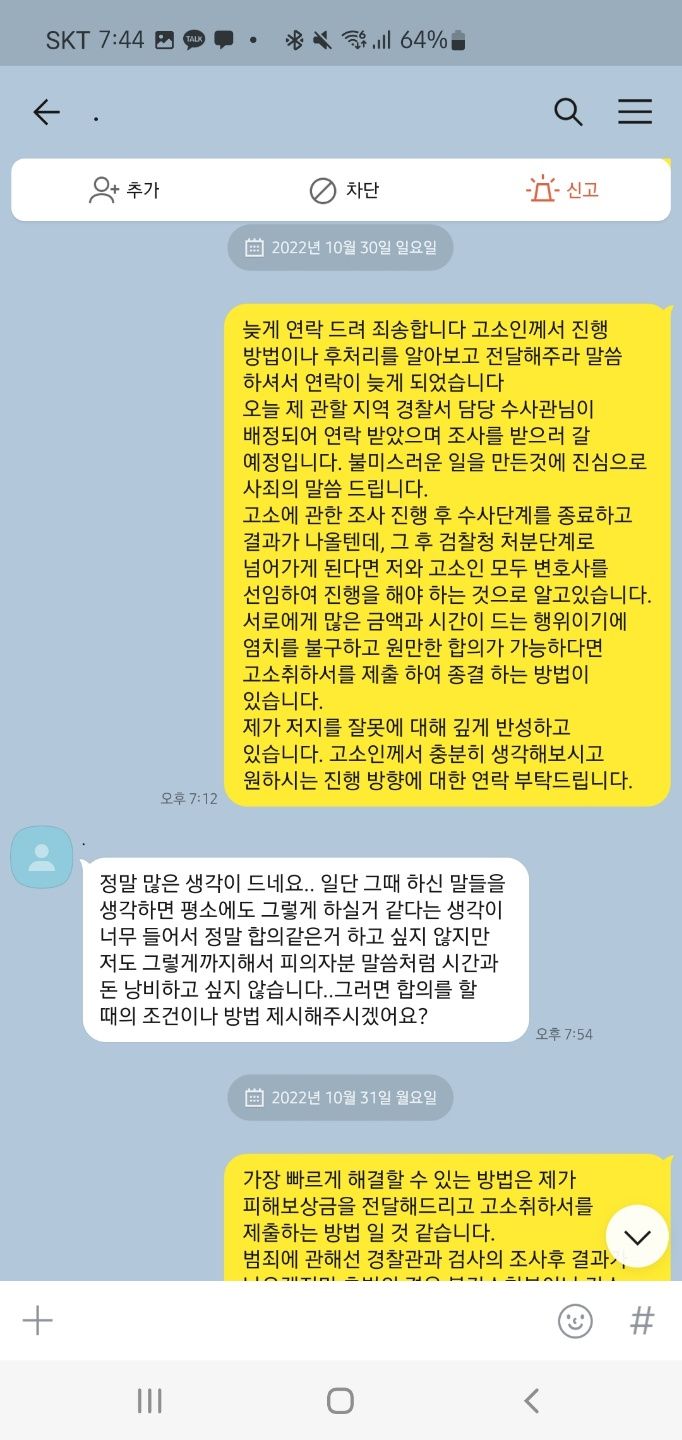Tap the system home button

tap(340, 1401)
